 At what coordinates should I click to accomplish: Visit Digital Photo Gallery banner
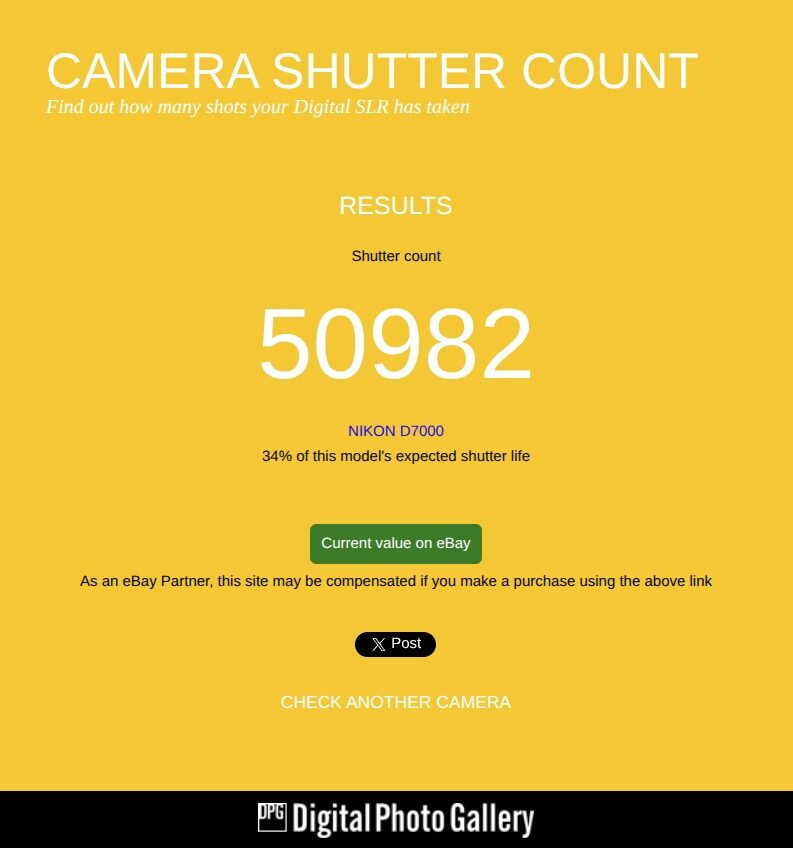pyautogui.click(x=396, y=819)
